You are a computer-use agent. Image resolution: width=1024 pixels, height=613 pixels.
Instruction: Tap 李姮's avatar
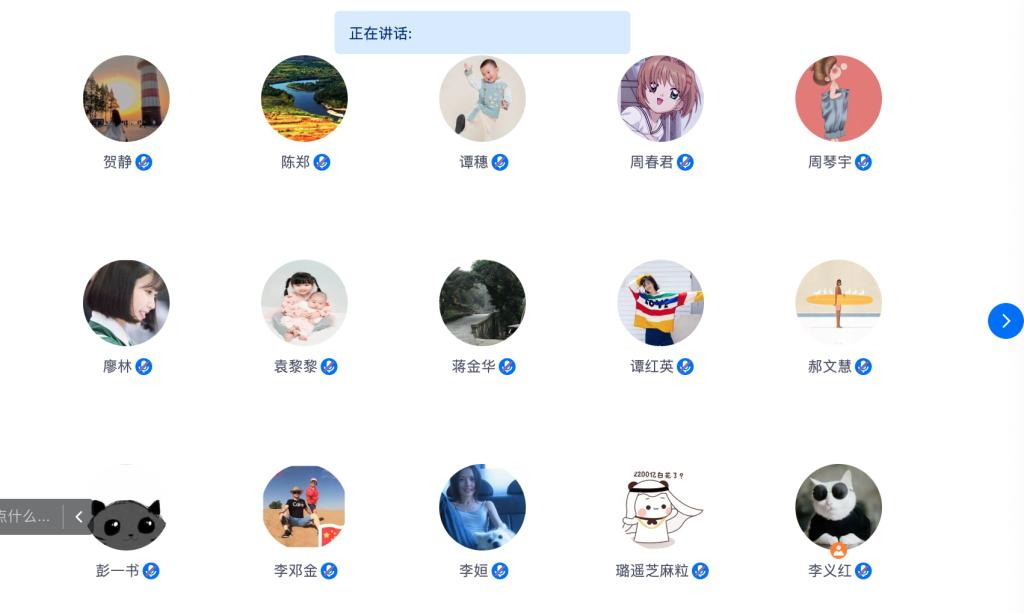(482, 507)
